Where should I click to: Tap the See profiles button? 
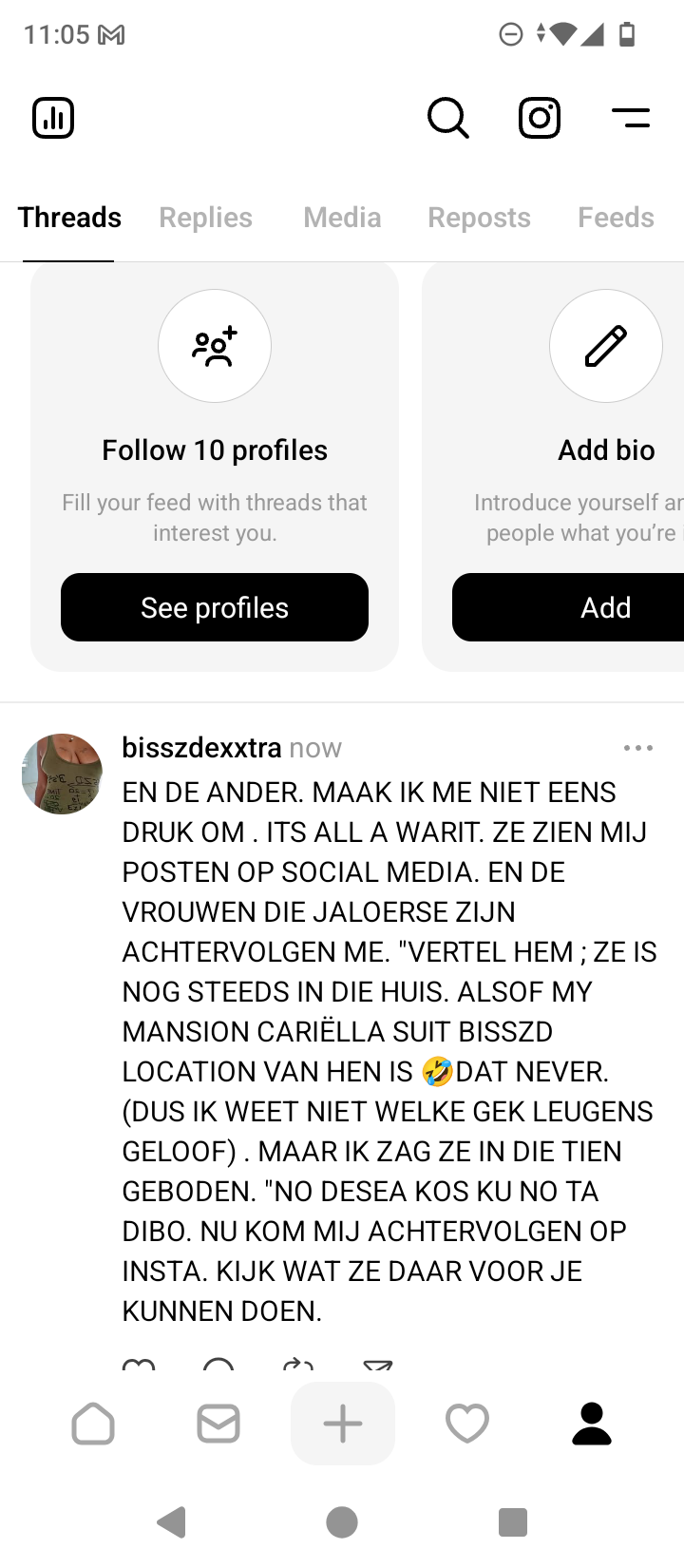click(x=215, y=607)
